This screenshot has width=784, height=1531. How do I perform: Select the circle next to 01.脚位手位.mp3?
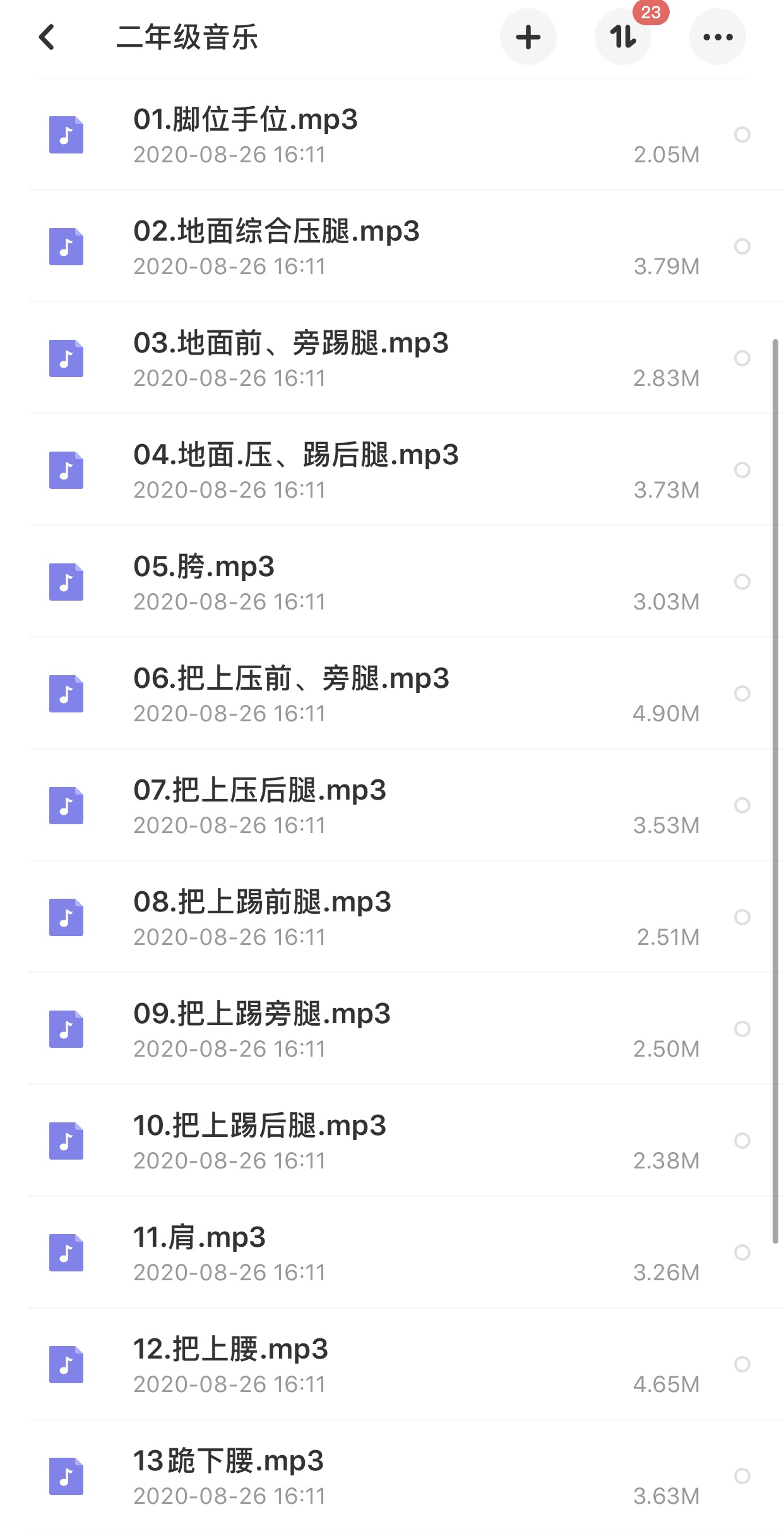(742, 135)
